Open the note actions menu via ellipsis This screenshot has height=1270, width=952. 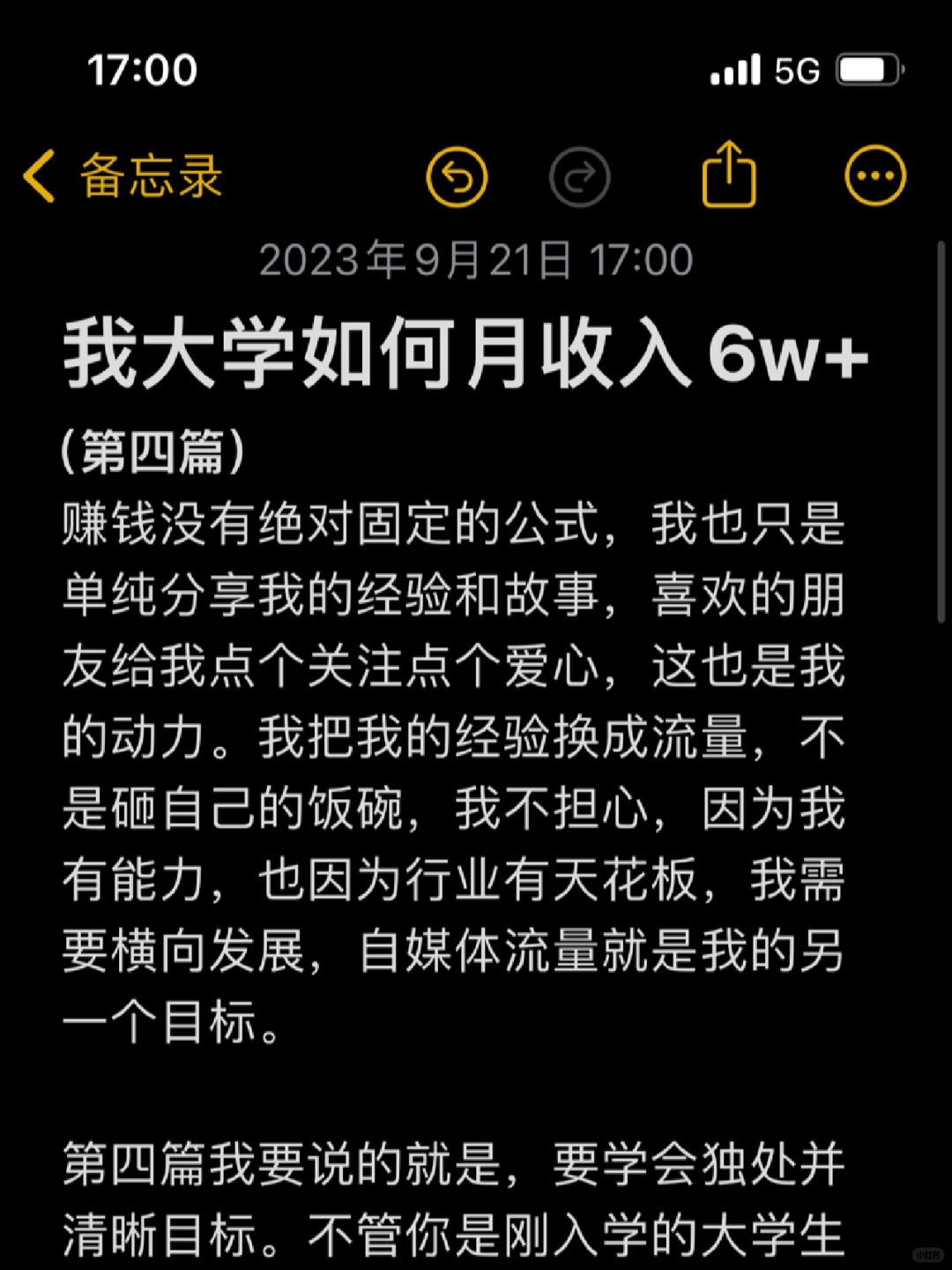[874, 176]
